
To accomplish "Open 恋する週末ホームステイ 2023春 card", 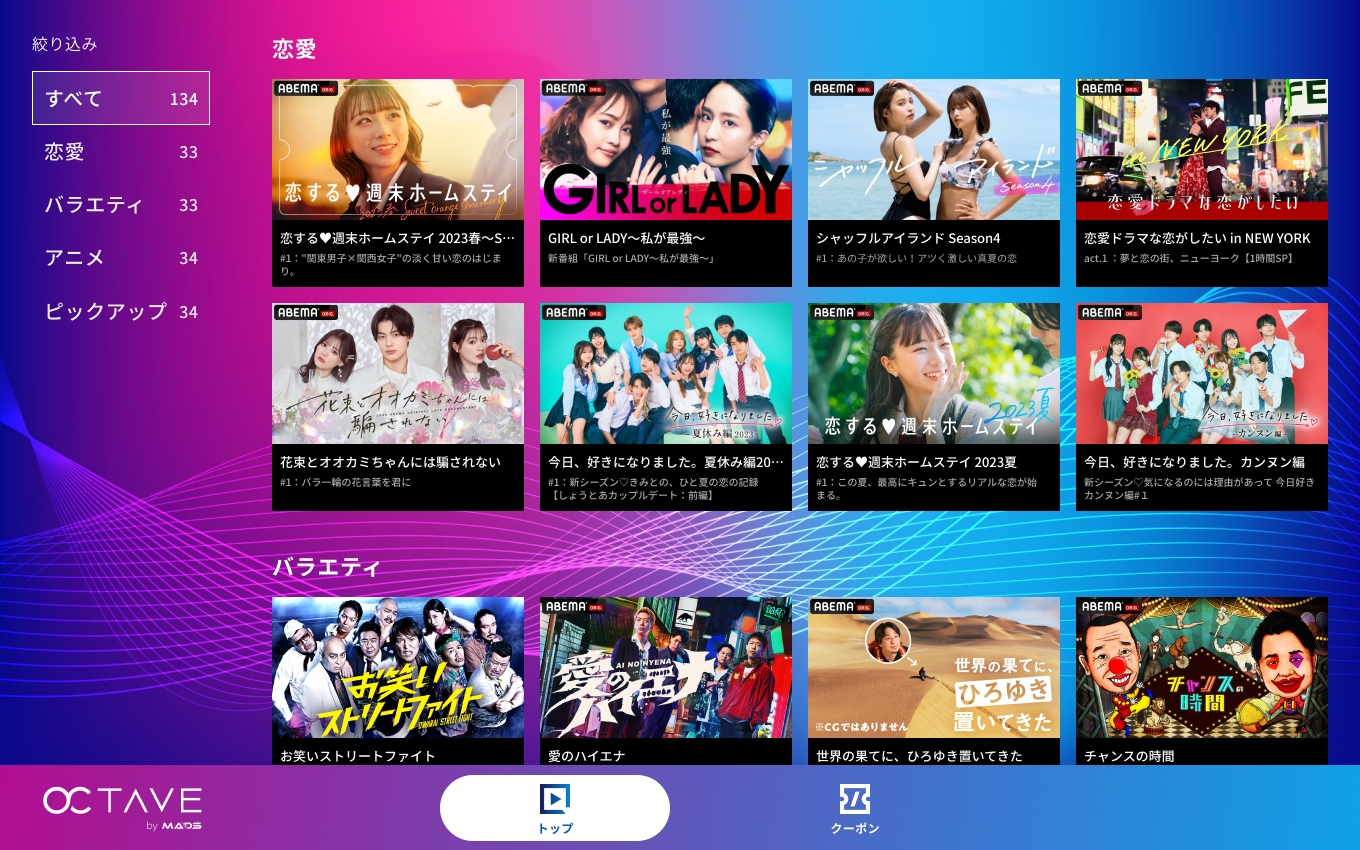I will pos(398,183).
